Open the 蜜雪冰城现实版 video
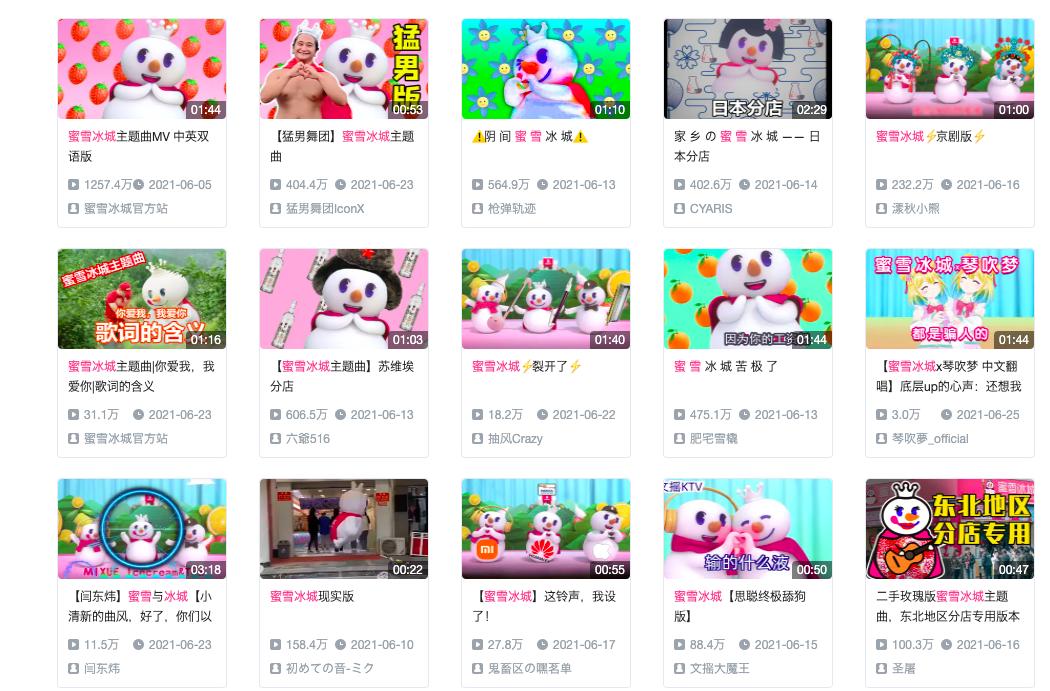The height and width of the screenshot is (691, 1050). click(343, 529)
